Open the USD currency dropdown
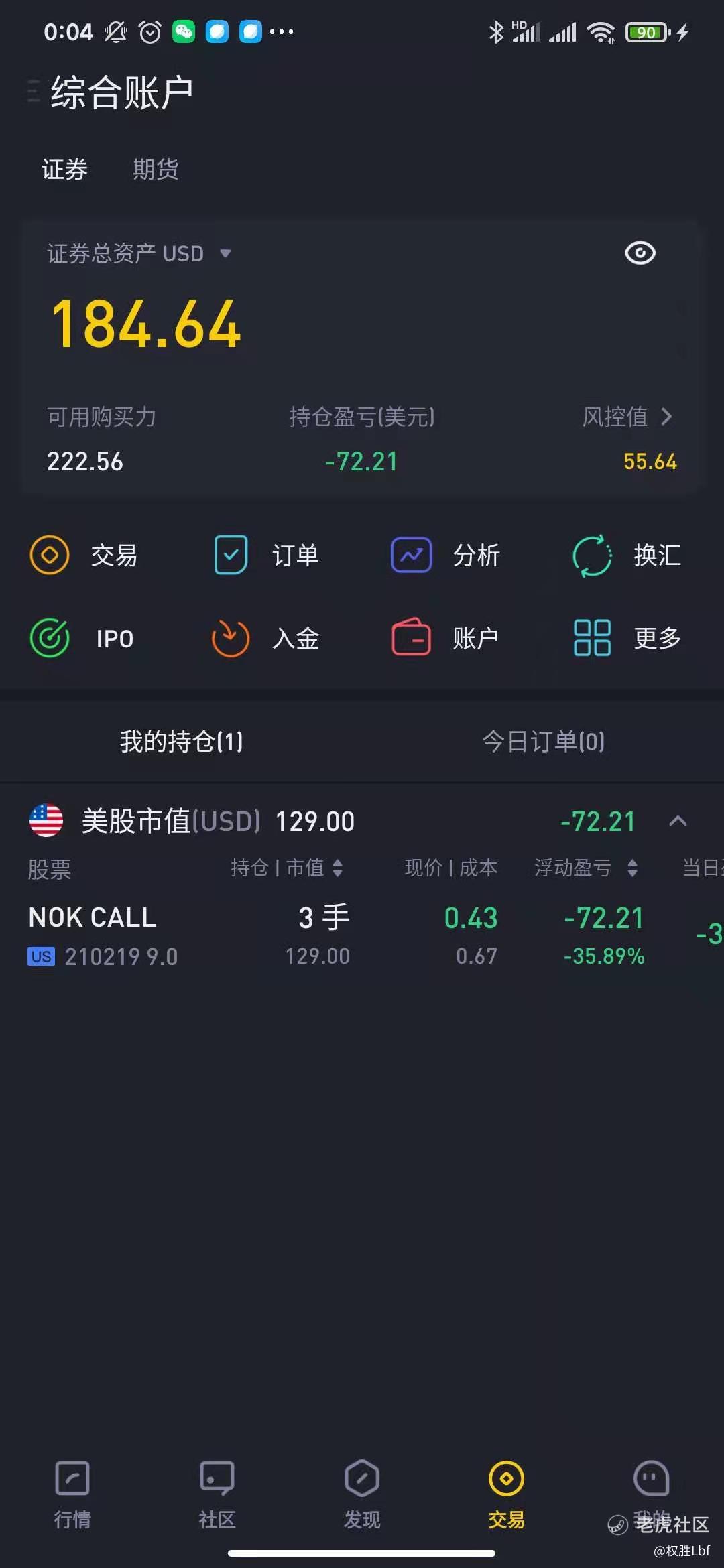The image size is (724, 1568). (226, 253)
